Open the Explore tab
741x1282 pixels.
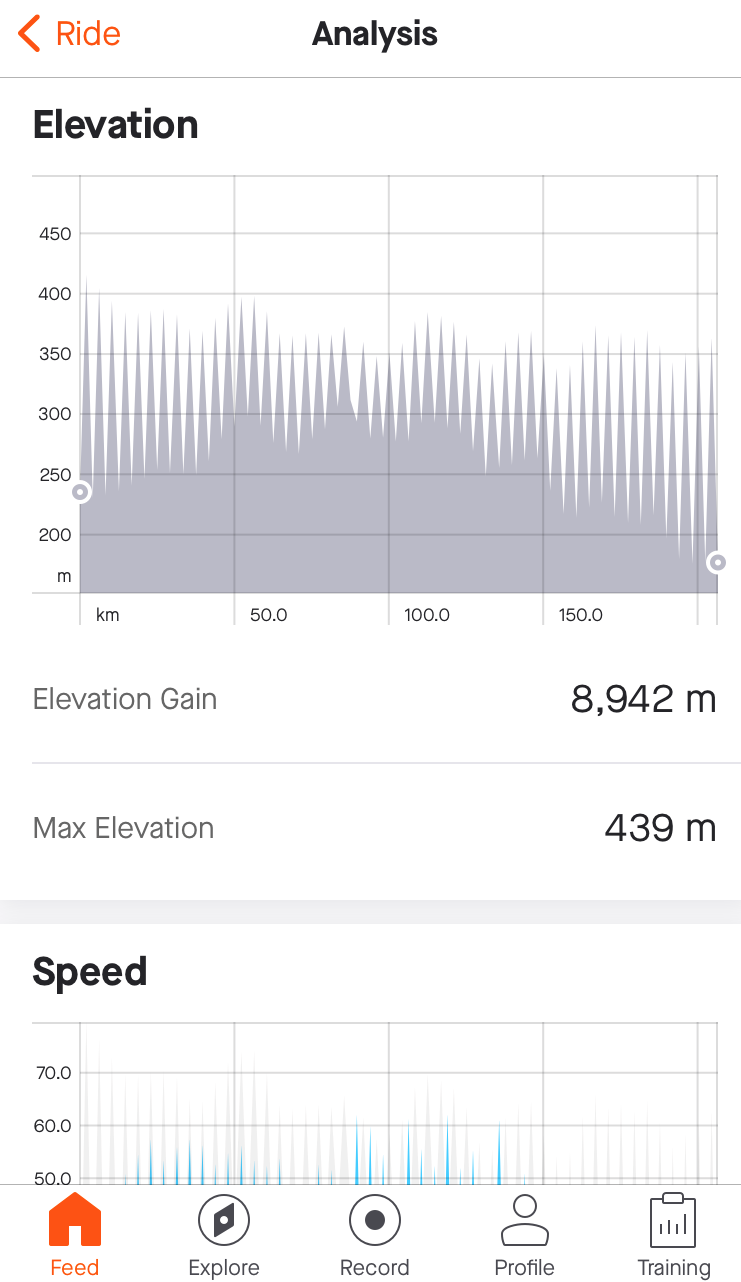[224, 1236]
